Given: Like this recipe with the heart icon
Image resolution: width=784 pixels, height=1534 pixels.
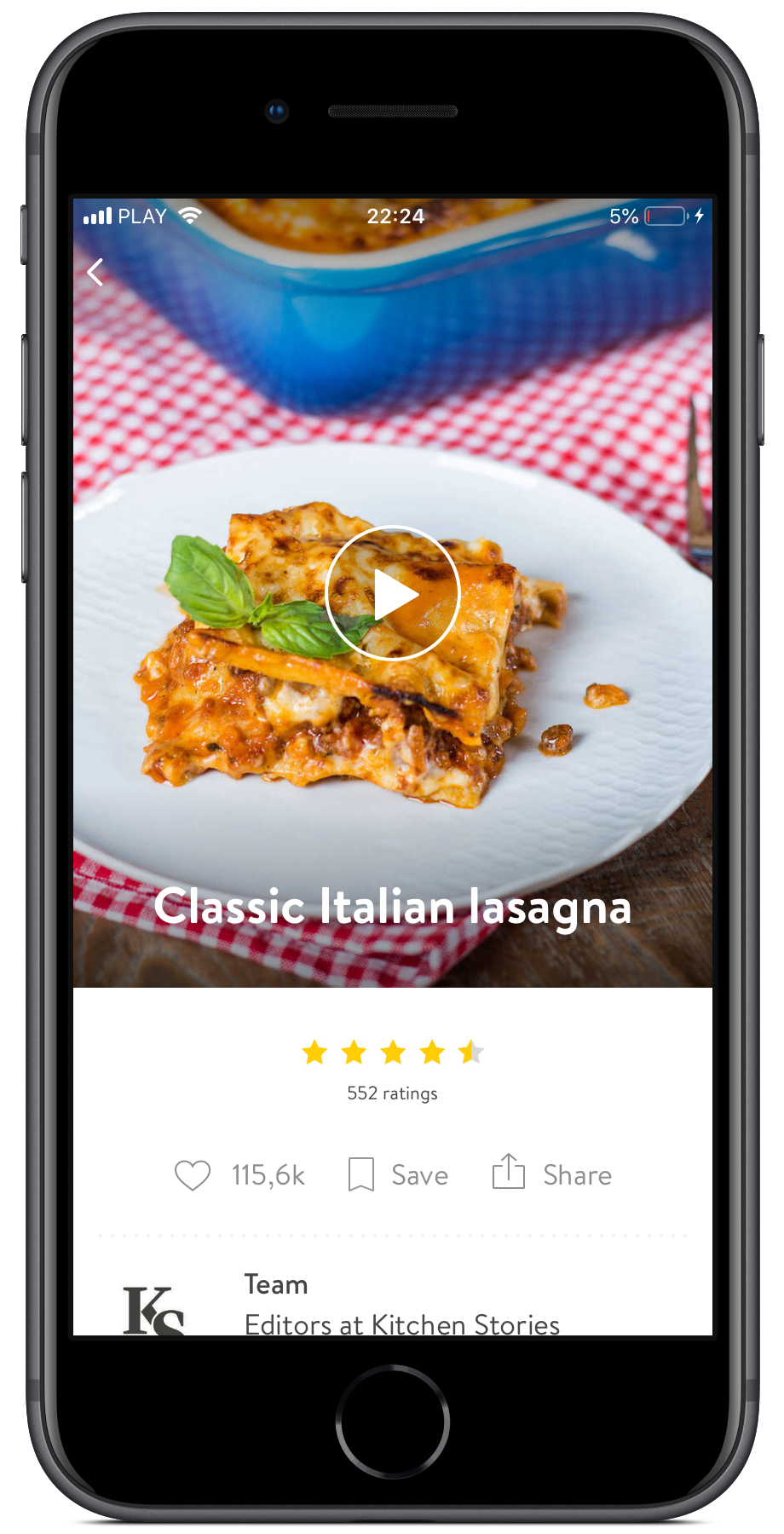Looking at the screenshot, I should (x=193, y=1175).
